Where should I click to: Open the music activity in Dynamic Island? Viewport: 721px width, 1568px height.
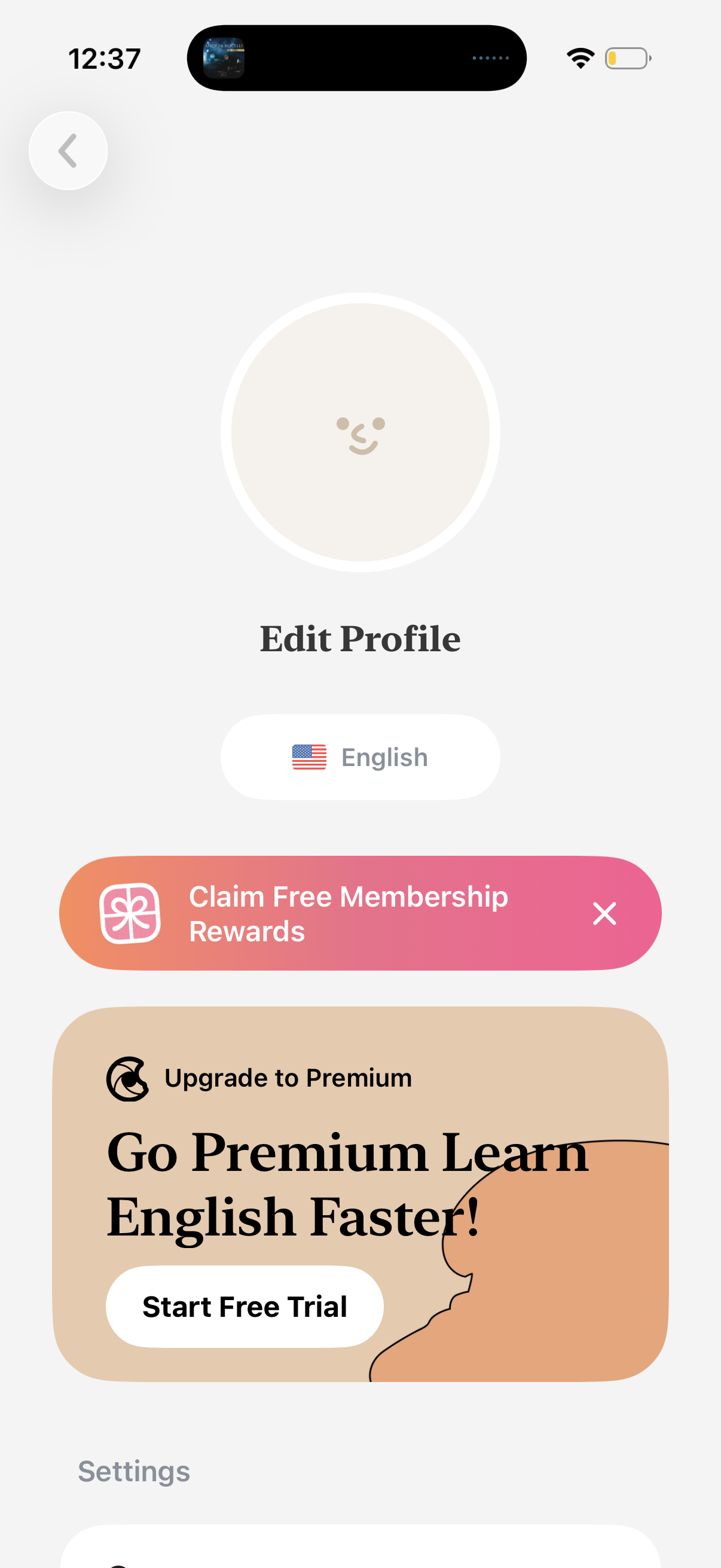[224, 59]
